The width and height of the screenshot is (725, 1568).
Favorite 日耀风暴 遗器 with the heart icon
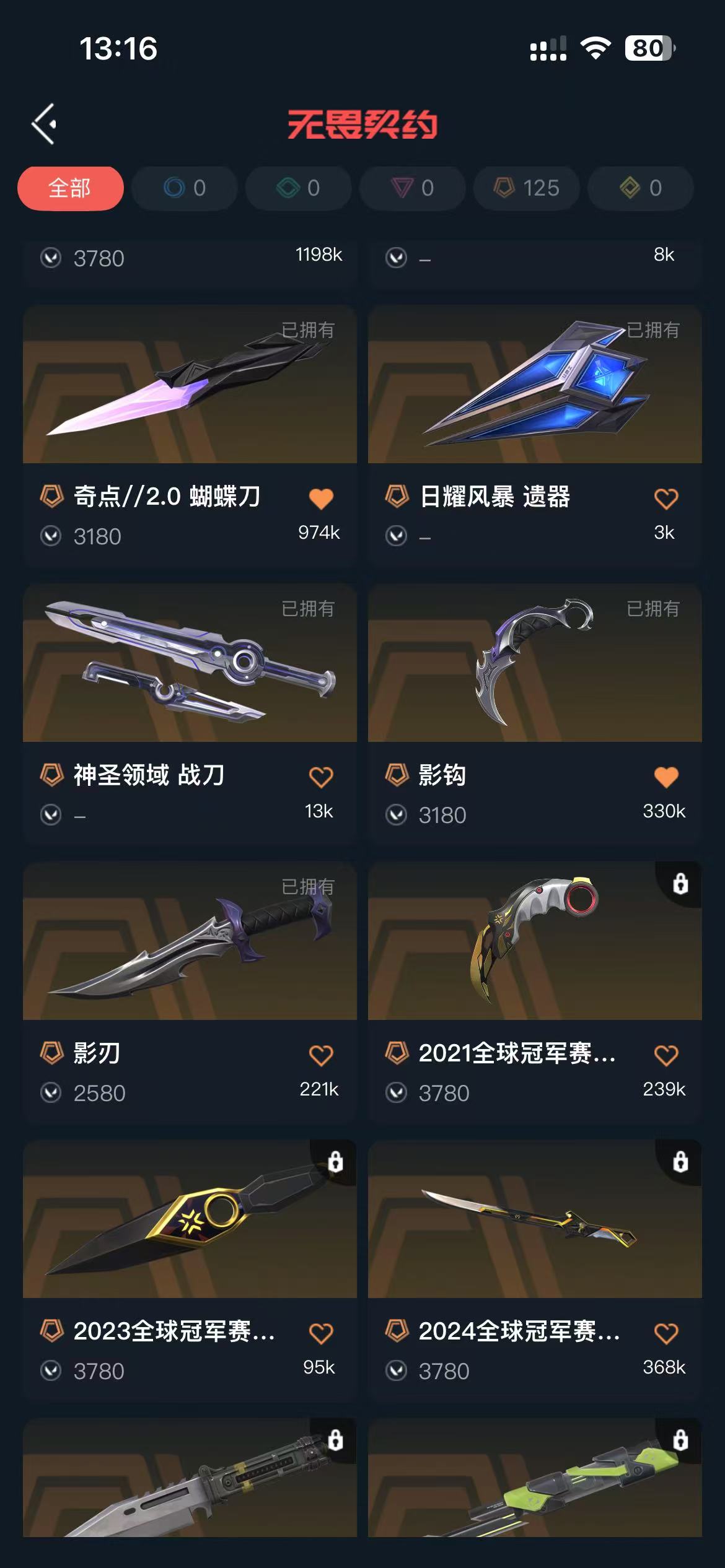tap(666, 499)
